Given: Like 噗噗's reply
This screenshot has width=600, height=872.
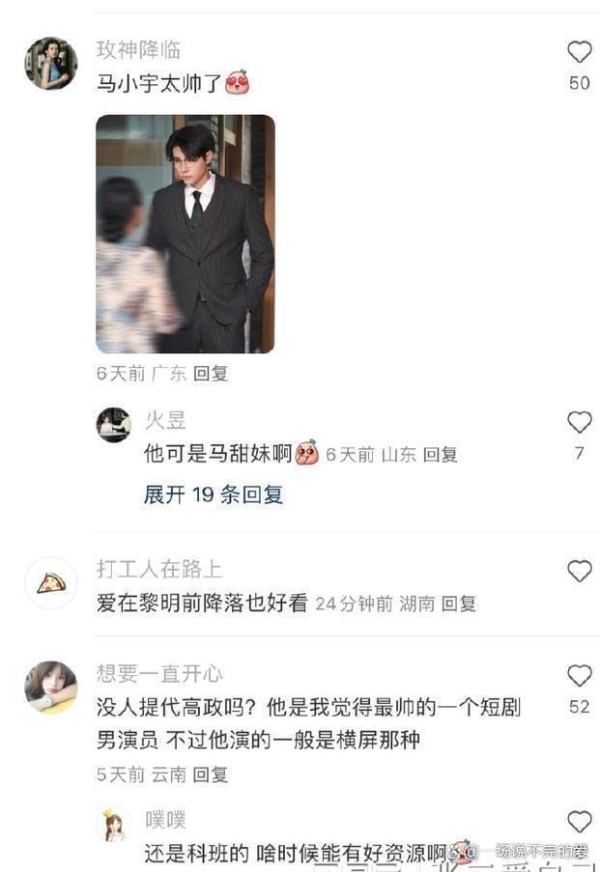Looking at the screenshot, I should point(579,822).
